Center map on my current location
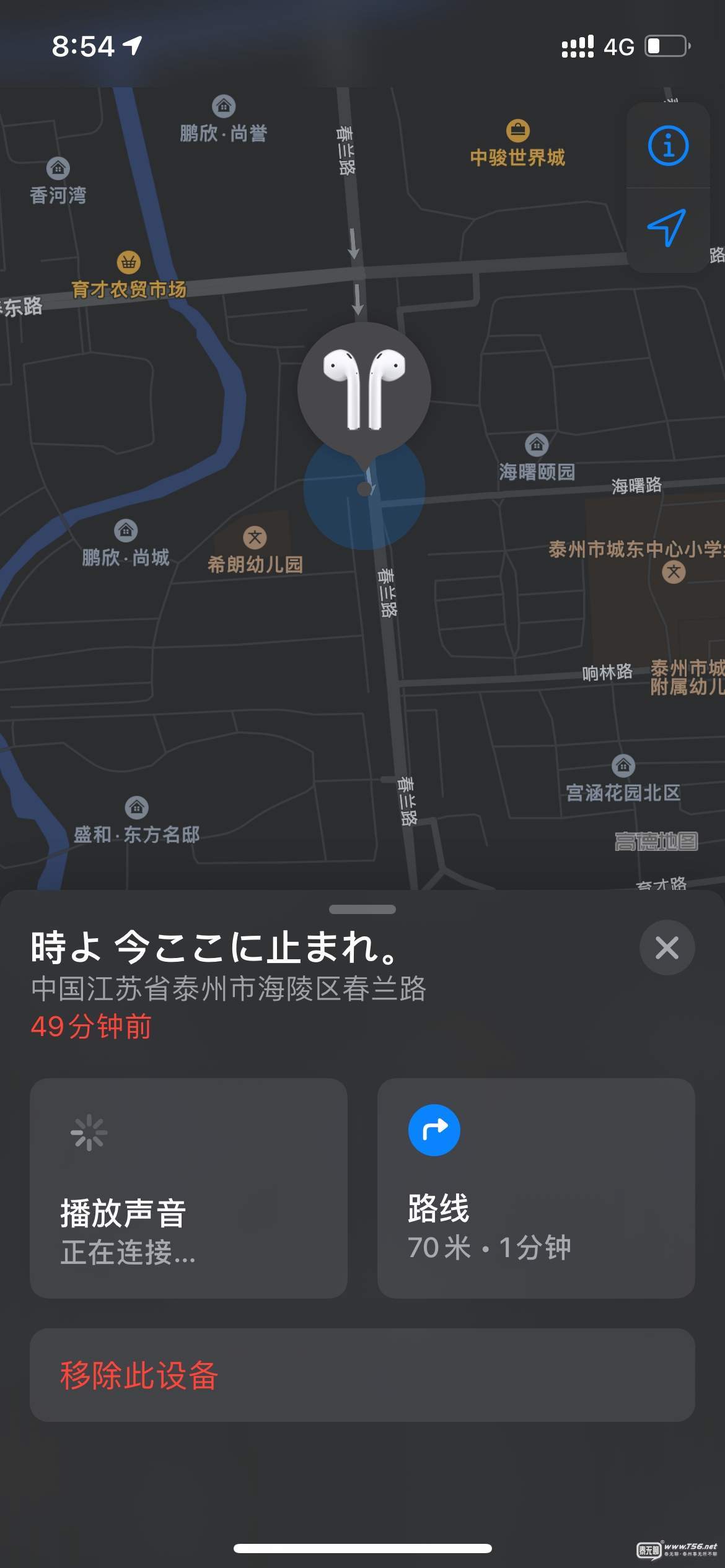 pyautogui.click(x=667, y=228)
